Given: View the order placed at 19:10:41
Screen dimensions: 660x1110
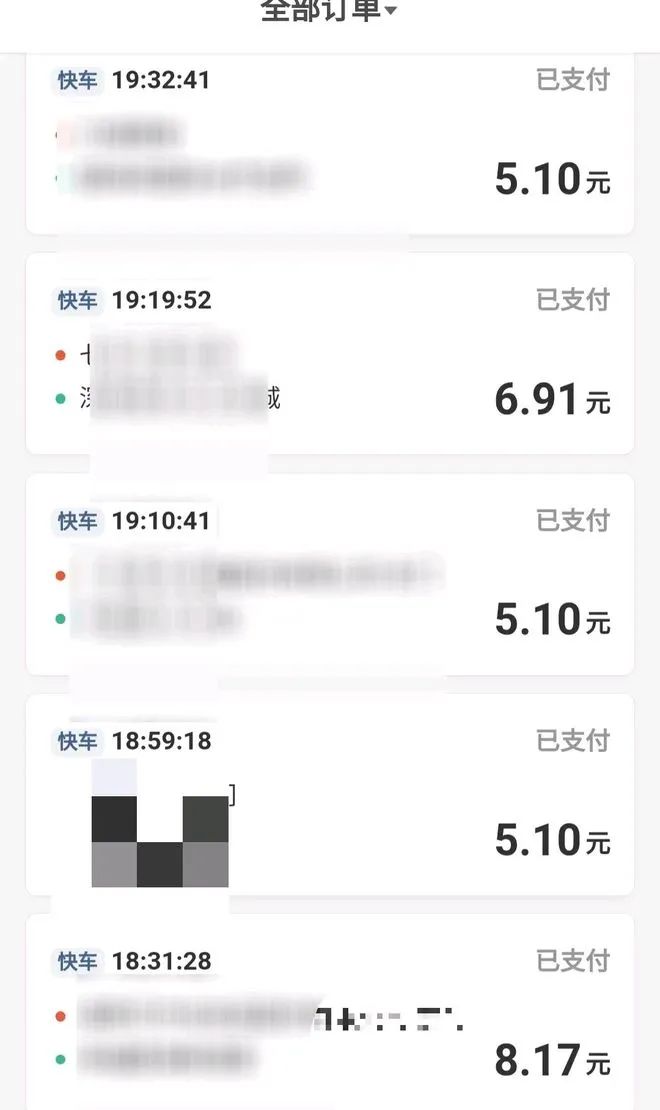Looking at the screenshot, I should coord(330,574).
